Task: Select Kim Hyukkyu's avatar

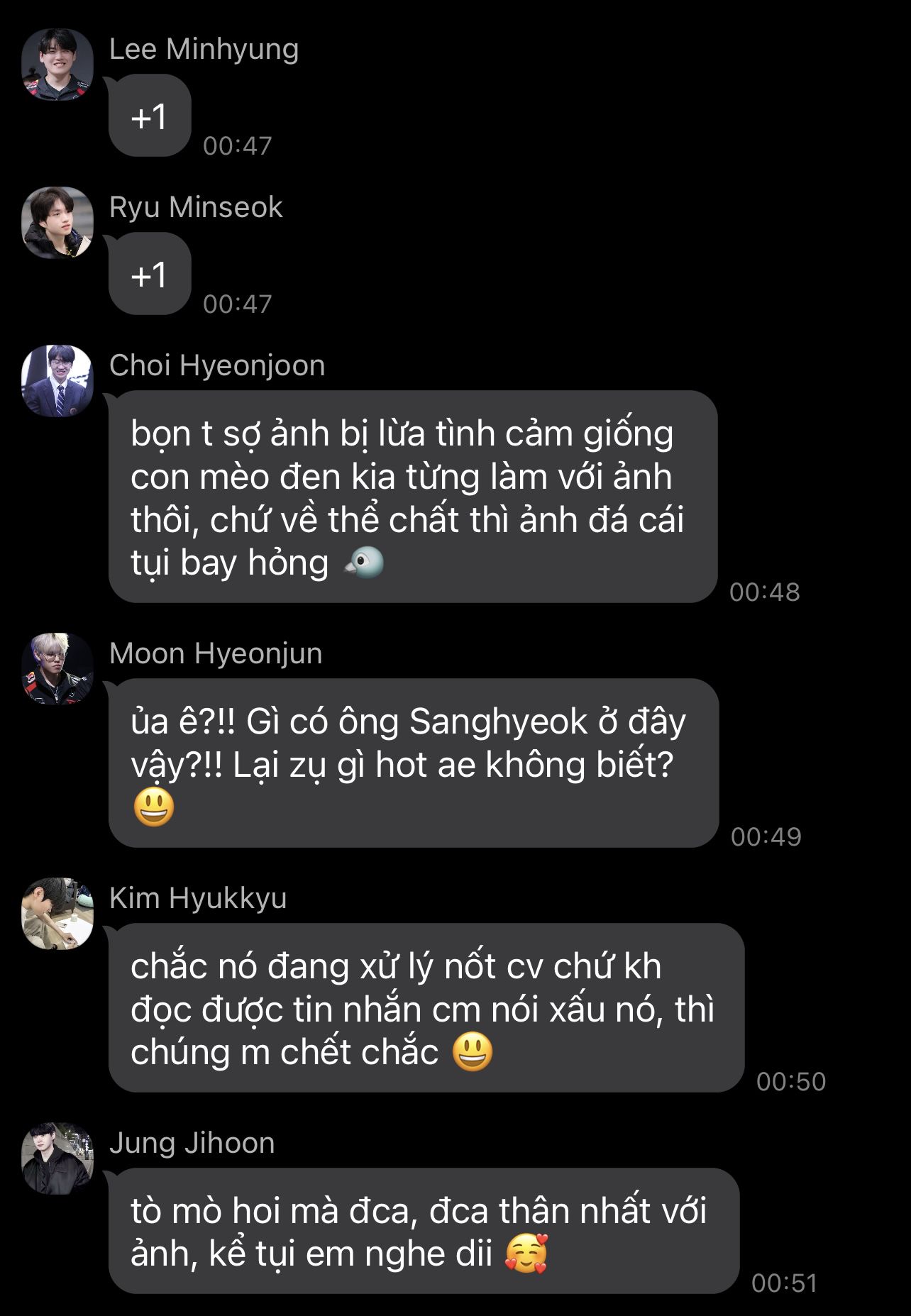Action: (x=57, y=914)
